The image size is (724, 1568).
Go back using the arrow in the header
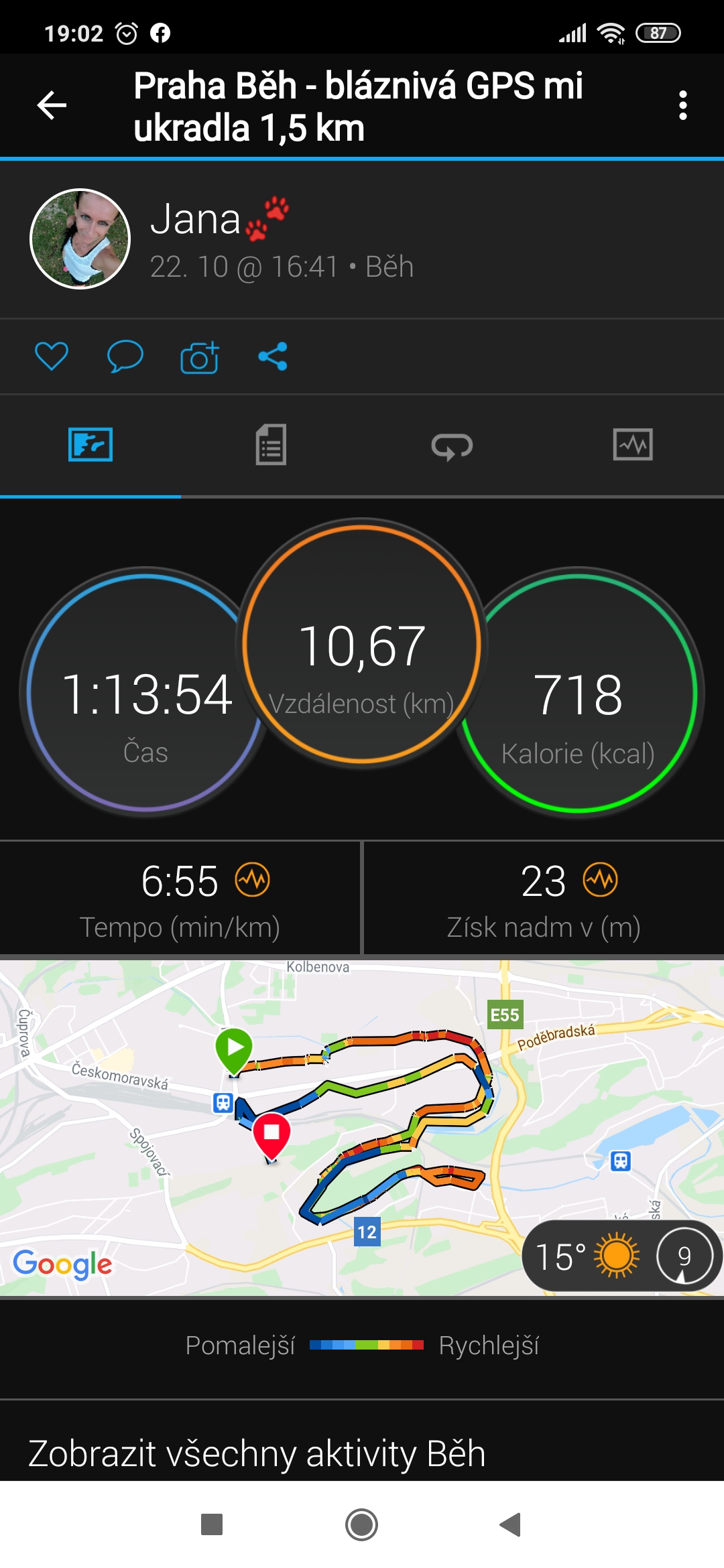[x=52, y=105]
